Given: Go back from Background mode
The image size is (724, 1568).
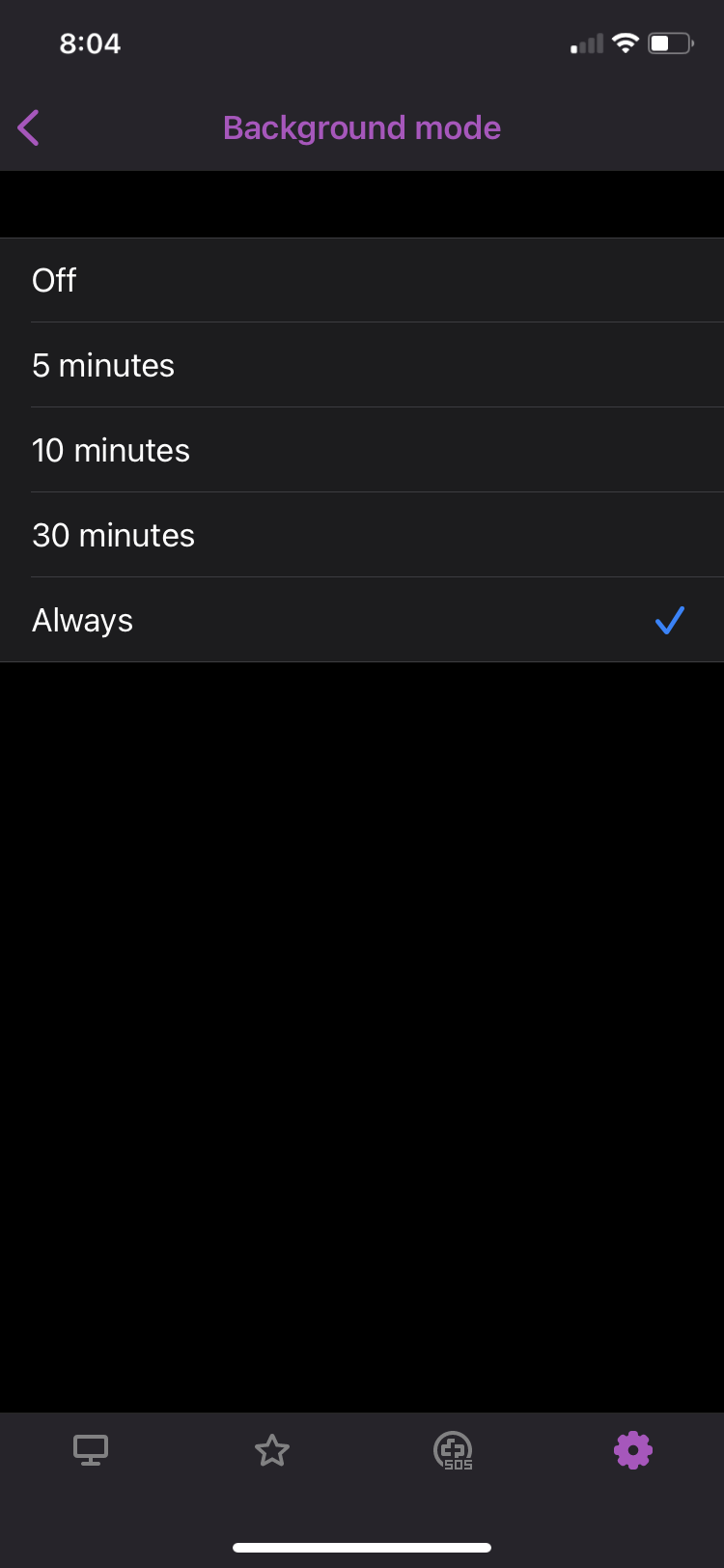Looking at the screenshot, I should 29,127.
